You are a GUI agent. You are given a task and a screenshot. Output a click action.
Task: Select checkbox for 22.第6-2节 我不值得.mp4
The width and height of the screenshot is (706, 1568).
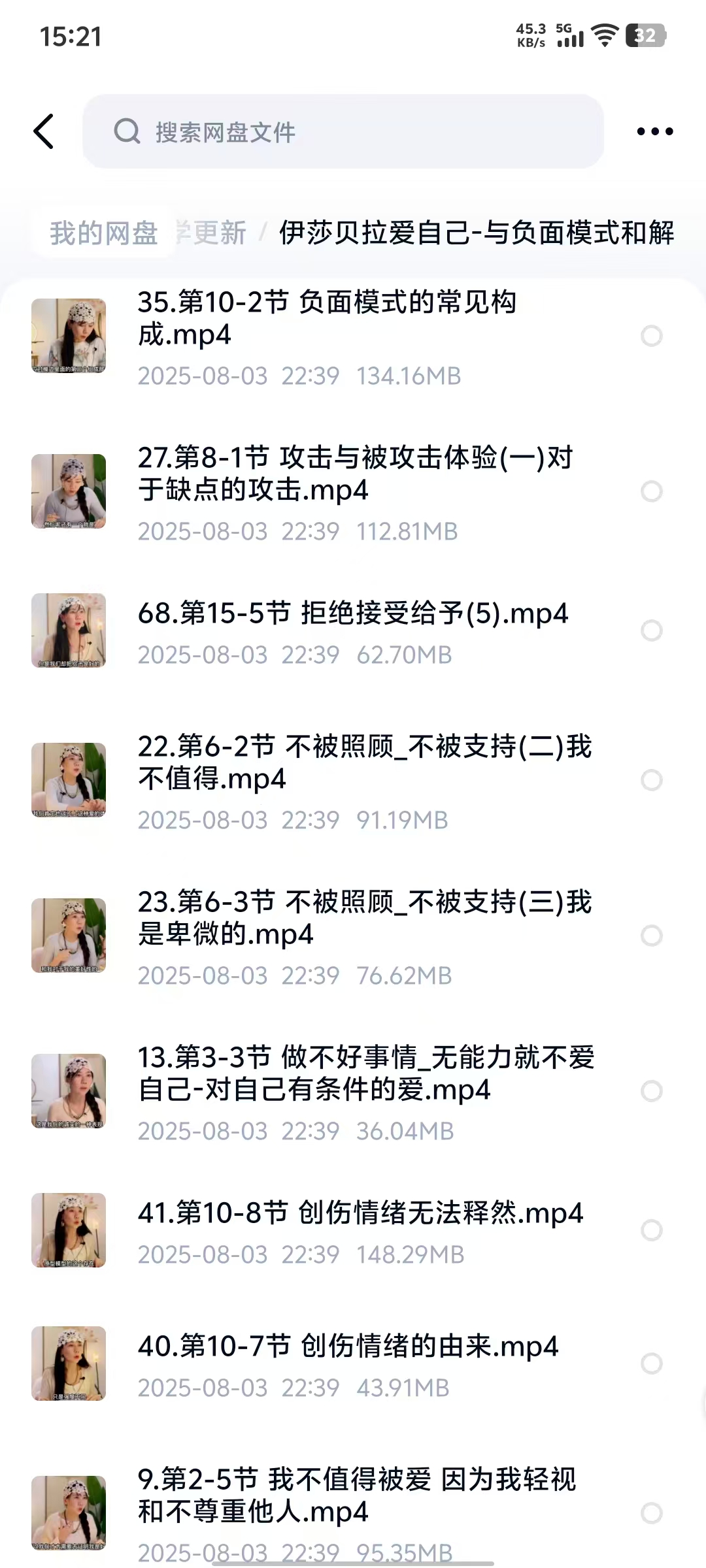(651, 780)
